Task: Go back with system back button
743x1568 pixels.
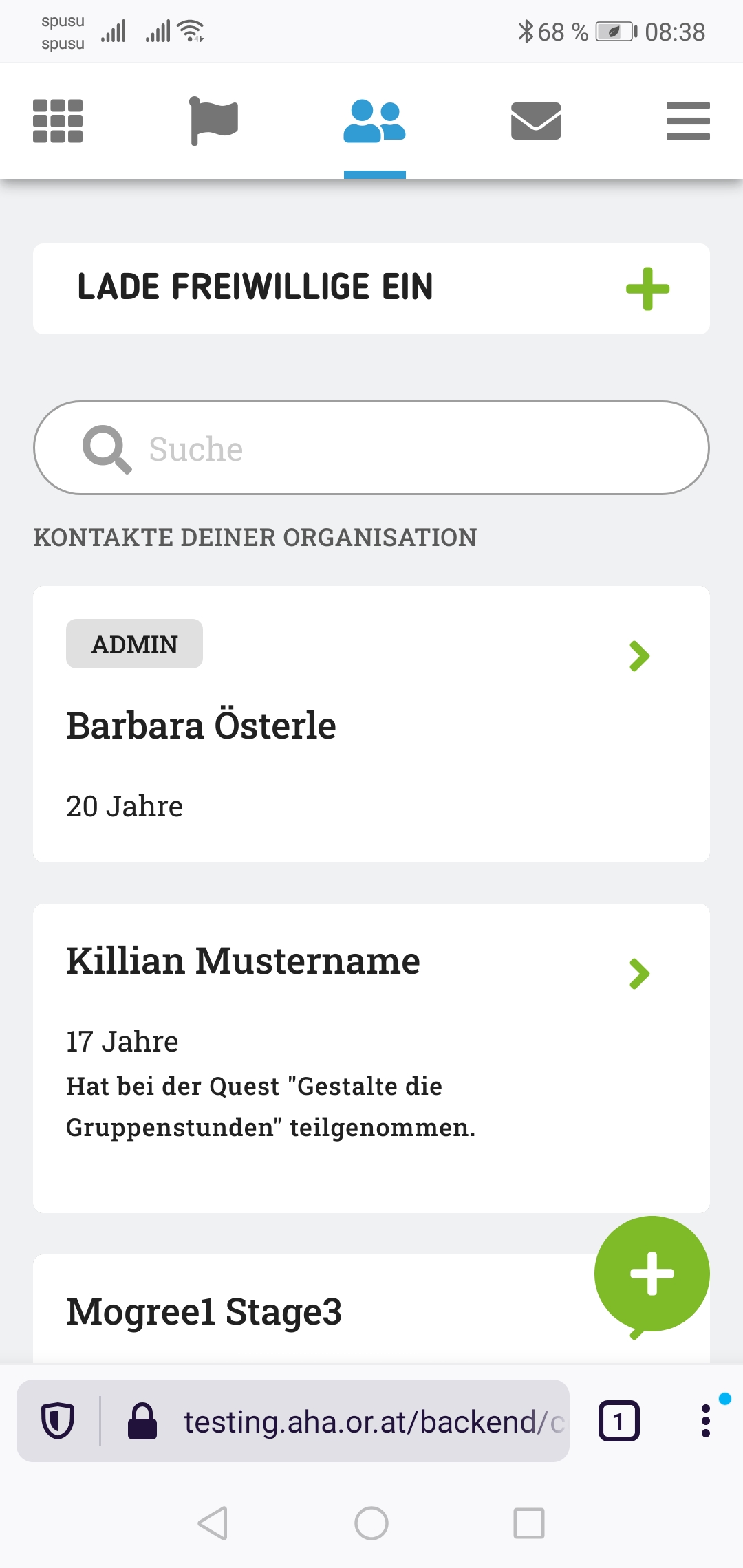Action: click(x=213, y=1523)
